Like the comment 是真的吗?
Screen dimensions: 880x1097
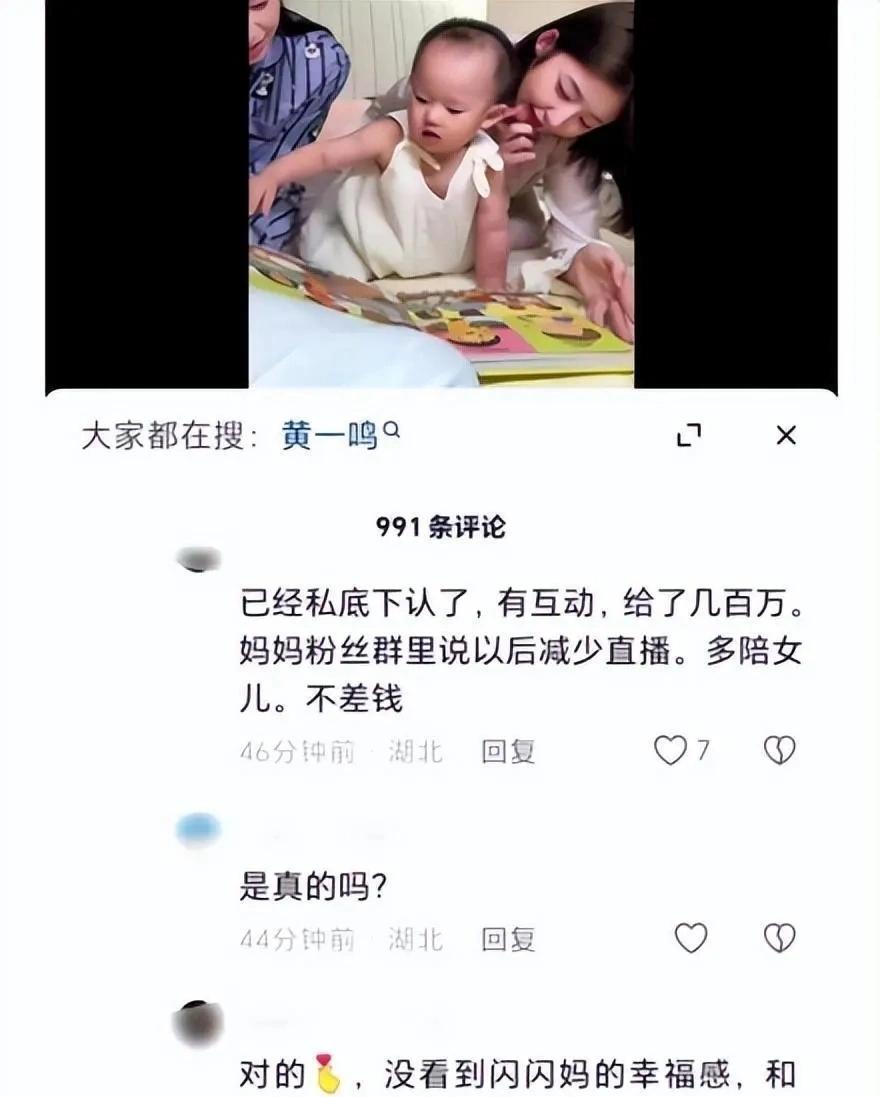[x=690, y=938]
